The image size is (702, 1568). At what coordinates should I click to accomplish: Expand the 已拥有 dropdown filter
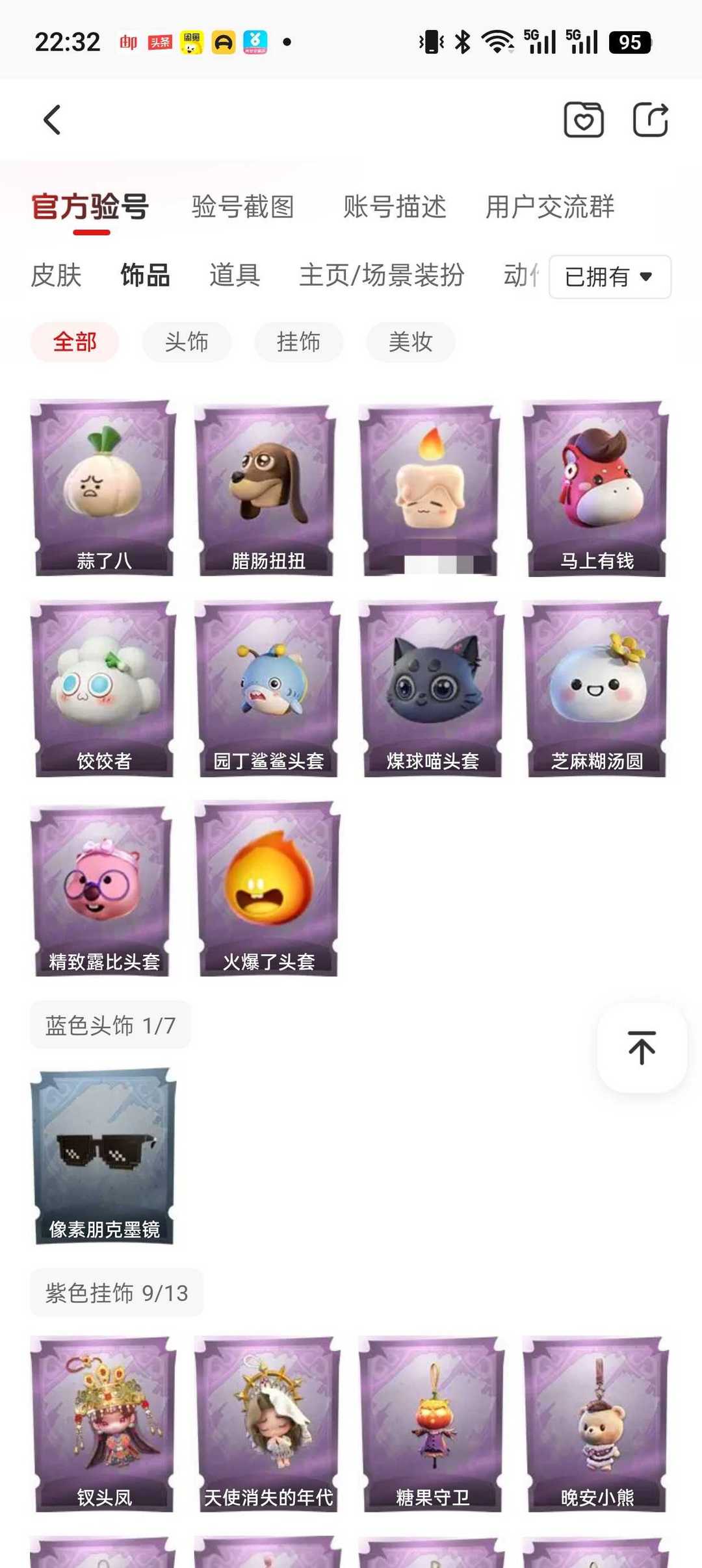click(x=610, y=277)
